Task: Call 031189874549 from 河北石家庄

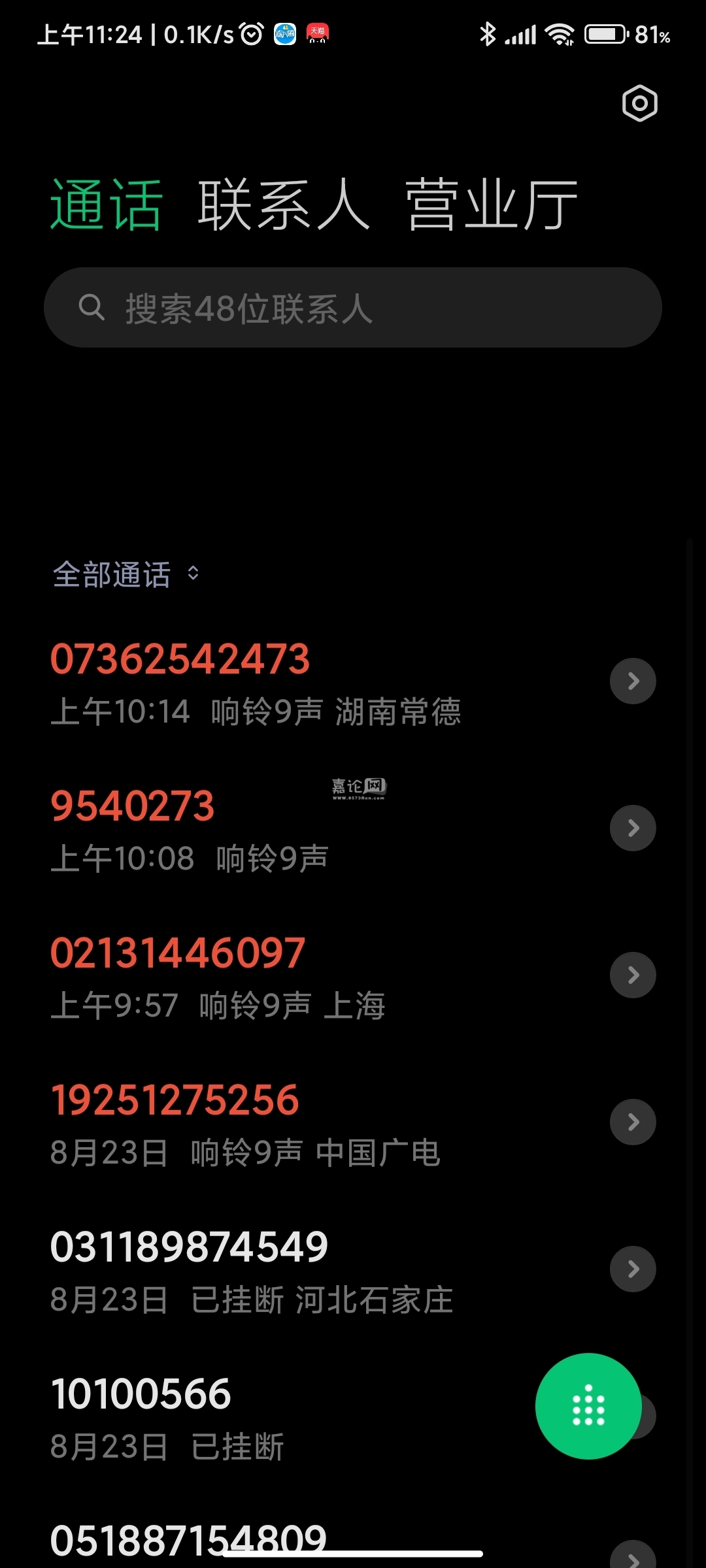Action: 261,1271
